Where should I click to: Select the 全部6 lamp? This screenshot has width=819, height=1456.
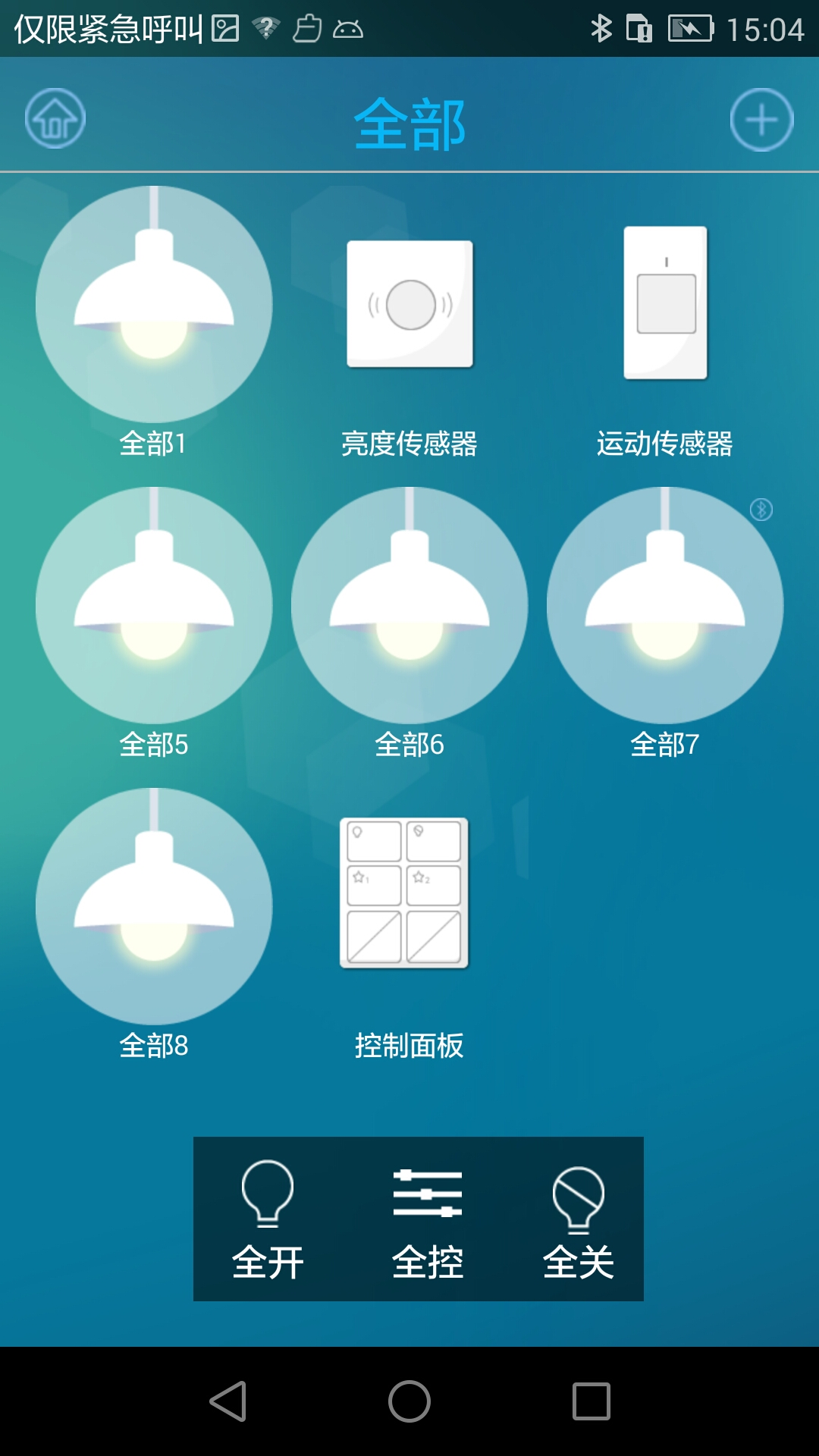[409, 605]
